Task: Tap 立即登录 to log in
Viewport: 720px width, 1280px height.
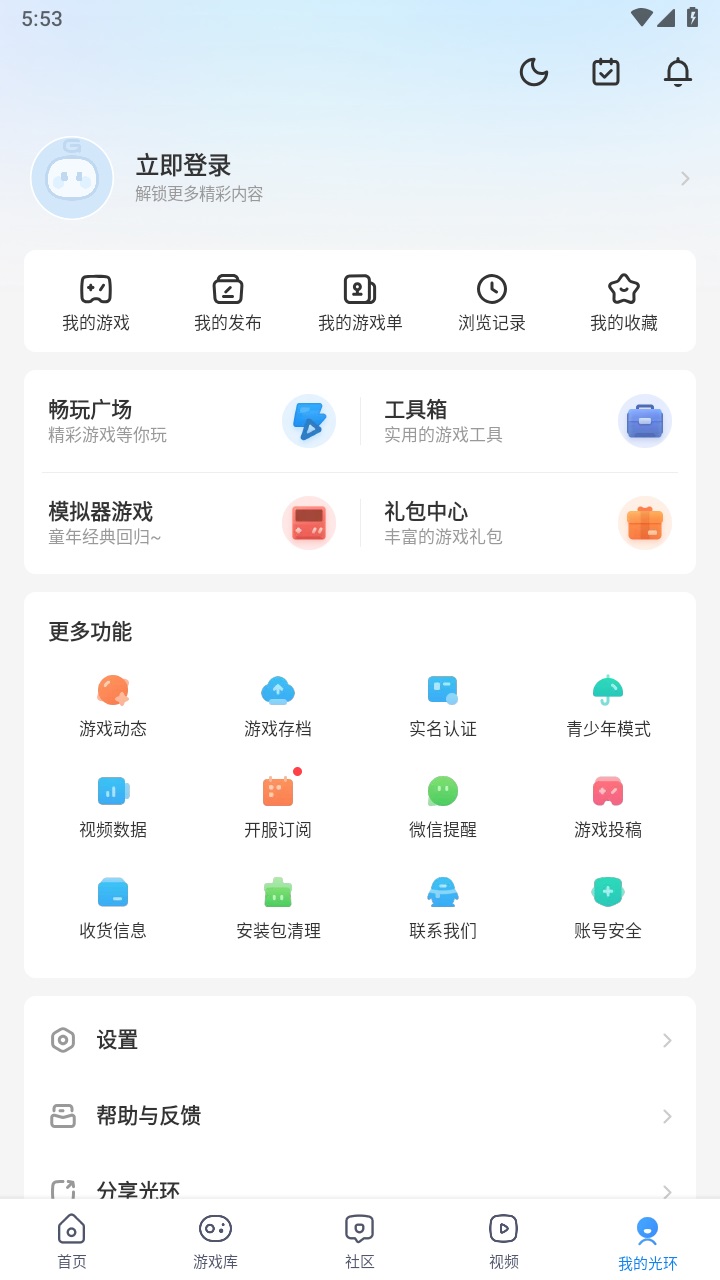Action: click(x=184, y=165)
